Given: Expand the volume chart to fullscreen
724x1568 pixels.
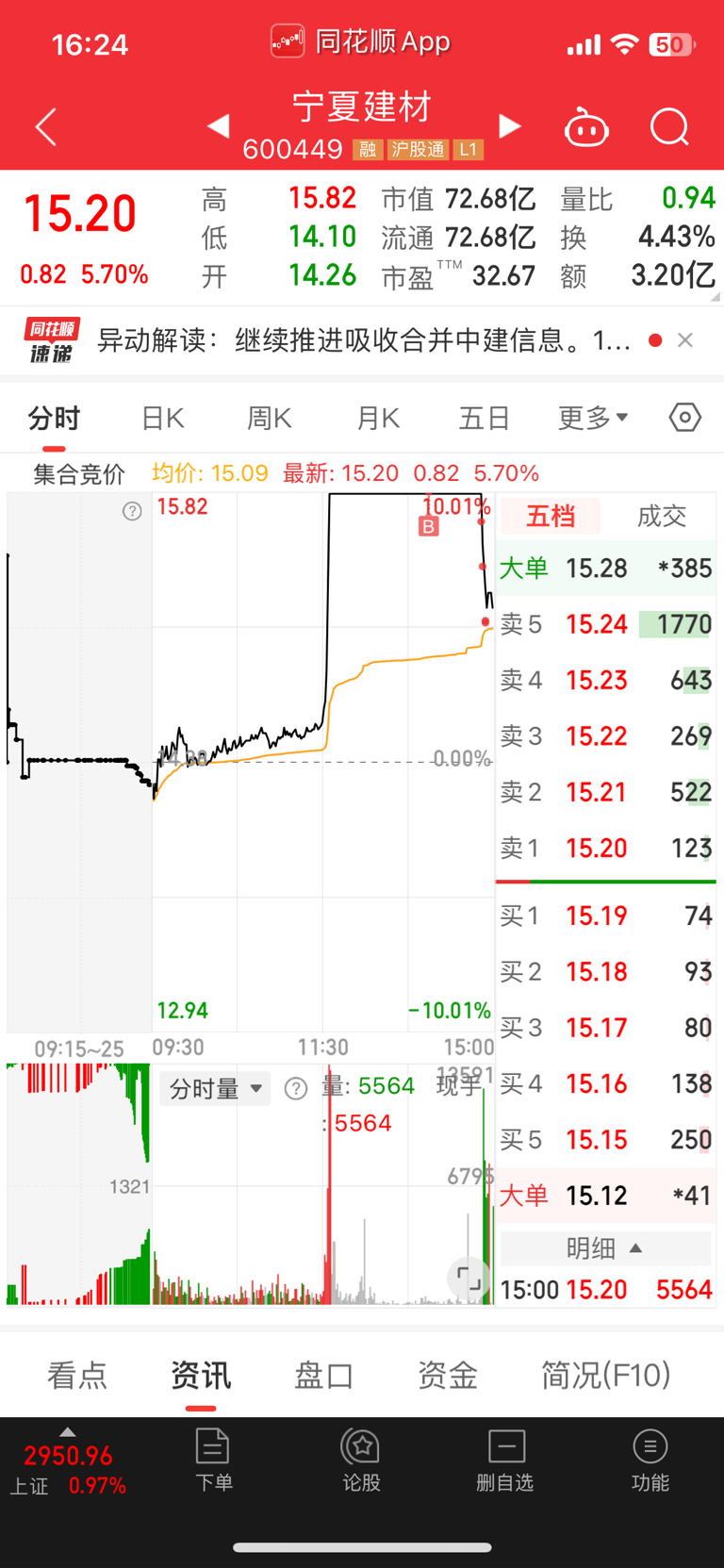Looking at the screenshot, I should point(469,1278).
